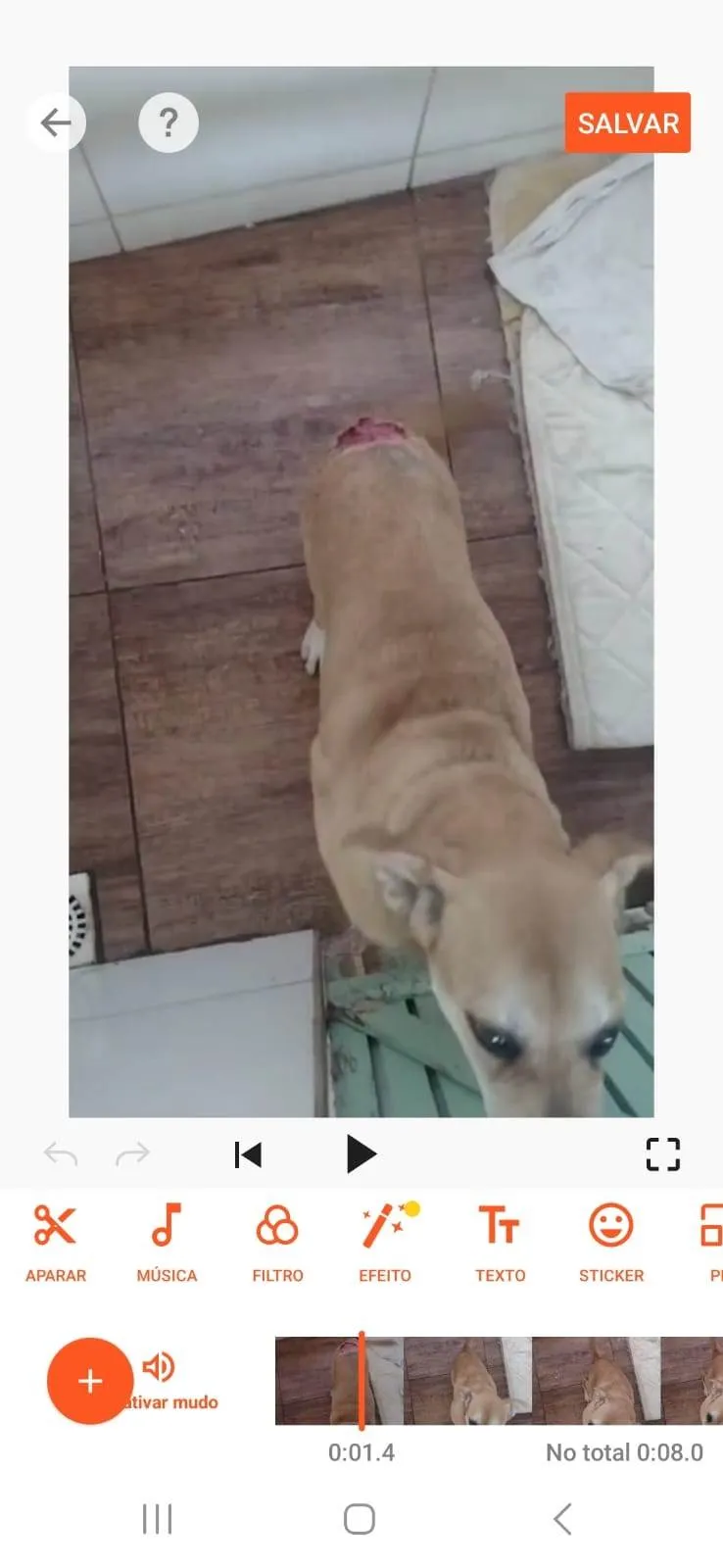
Task: Tap the SALVAR button
Action: point(627,123)
